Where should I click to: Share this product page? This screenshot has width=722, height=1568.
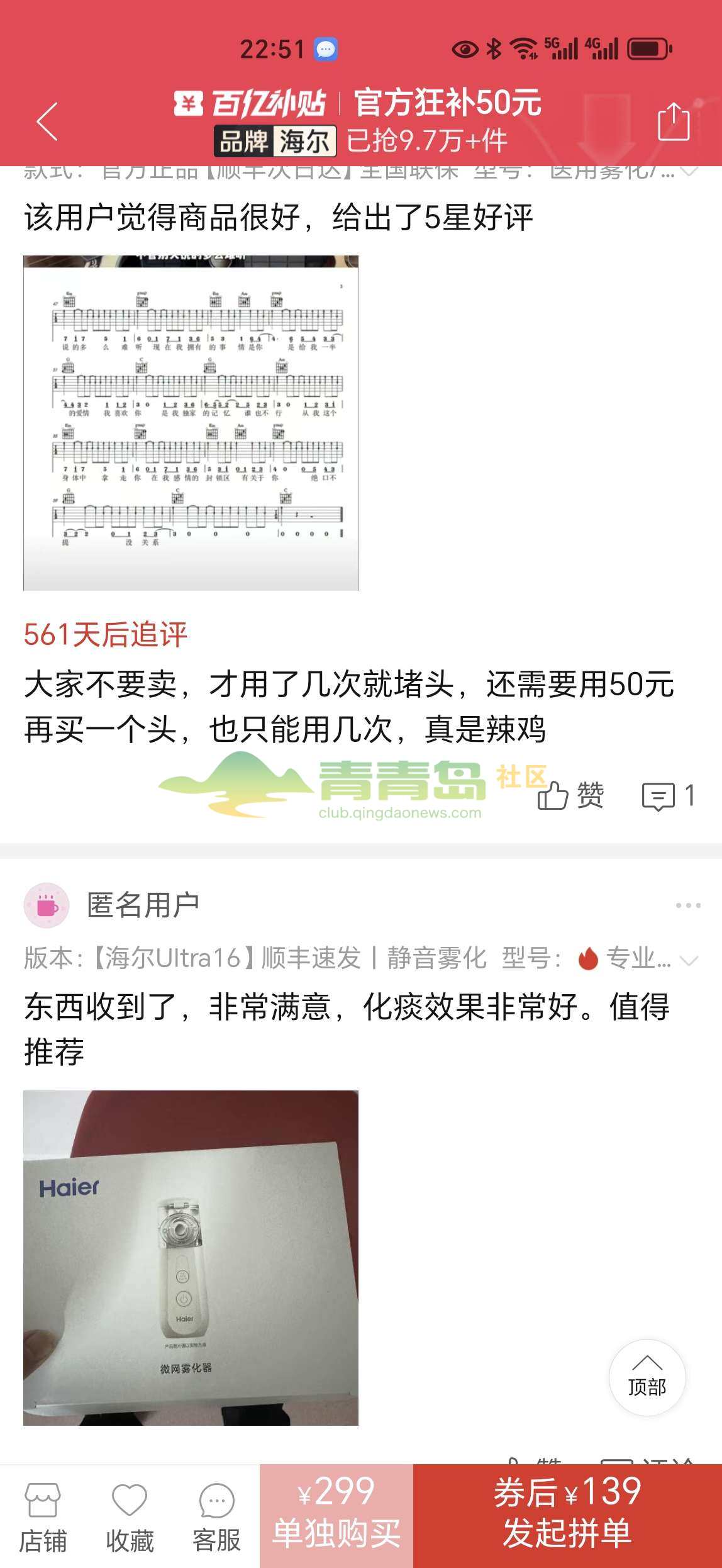pos(674,121)
